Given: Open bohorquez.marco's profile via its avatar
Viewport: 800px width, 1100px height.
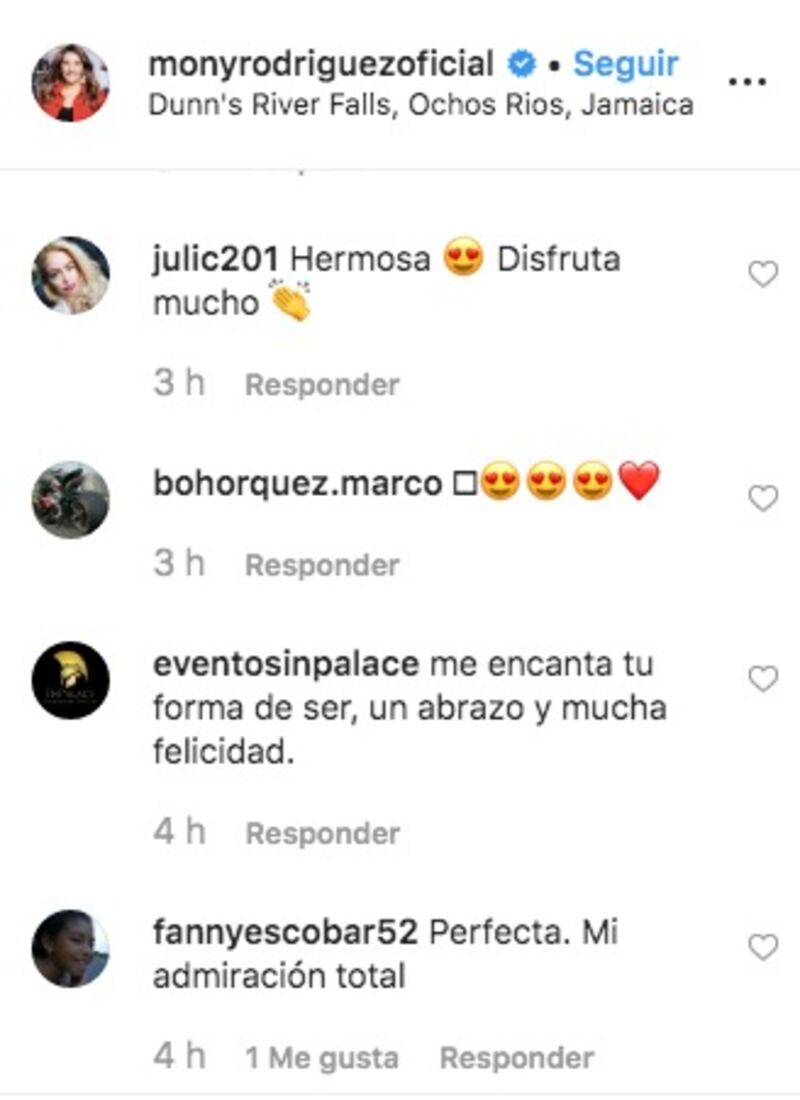Looking at the screenshot, I should (70, 500).
